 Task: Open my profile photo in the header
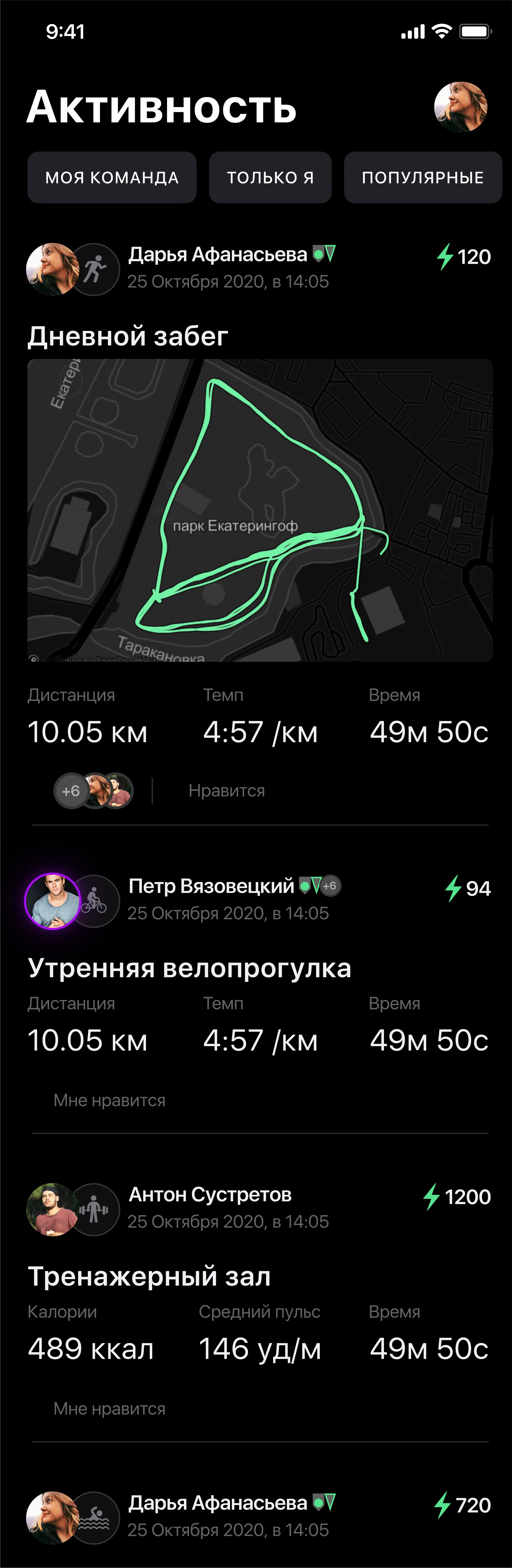point(460,107)
